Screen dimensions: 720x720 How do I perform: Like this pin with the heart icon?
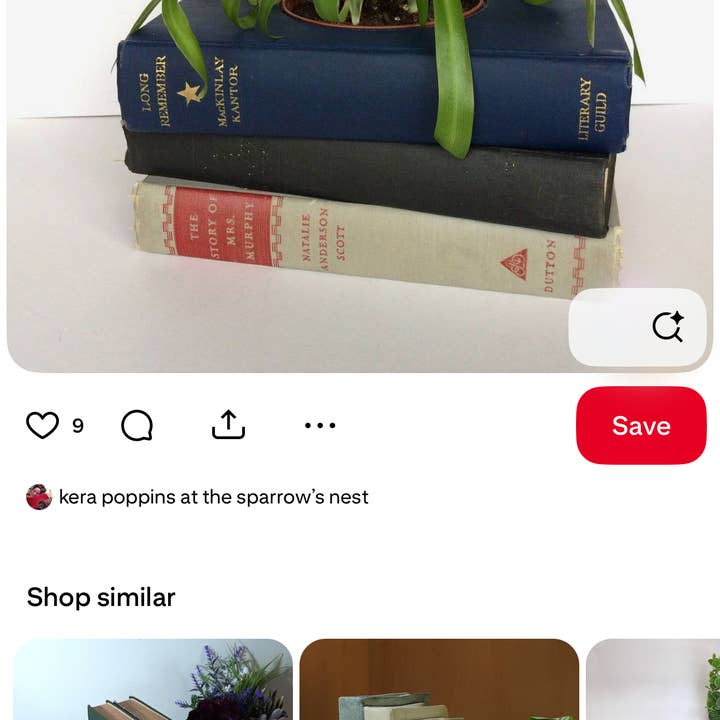pos(42,425)
